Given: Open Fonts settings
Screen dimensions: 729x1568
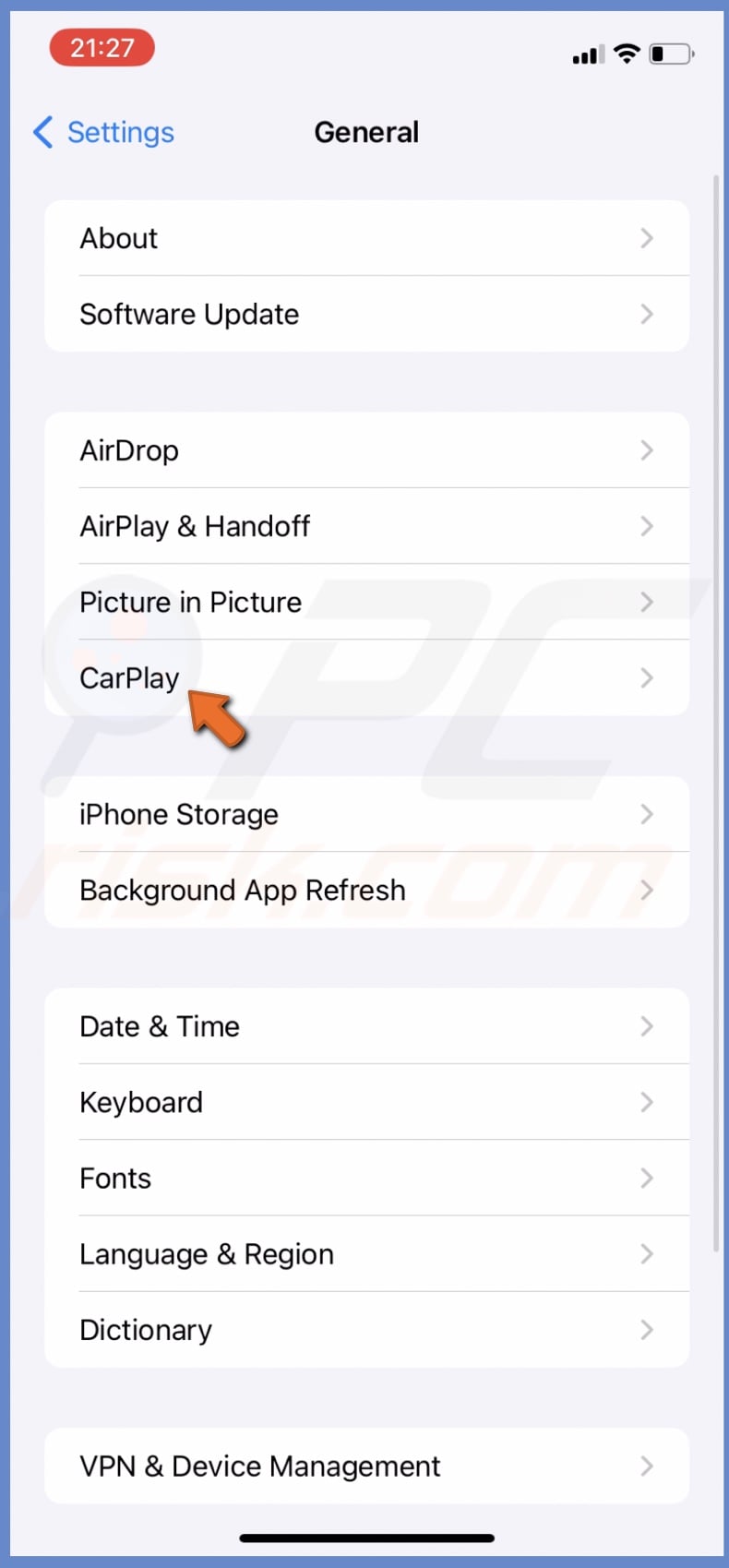Looking at the screenshot, I should point(366,1178).
